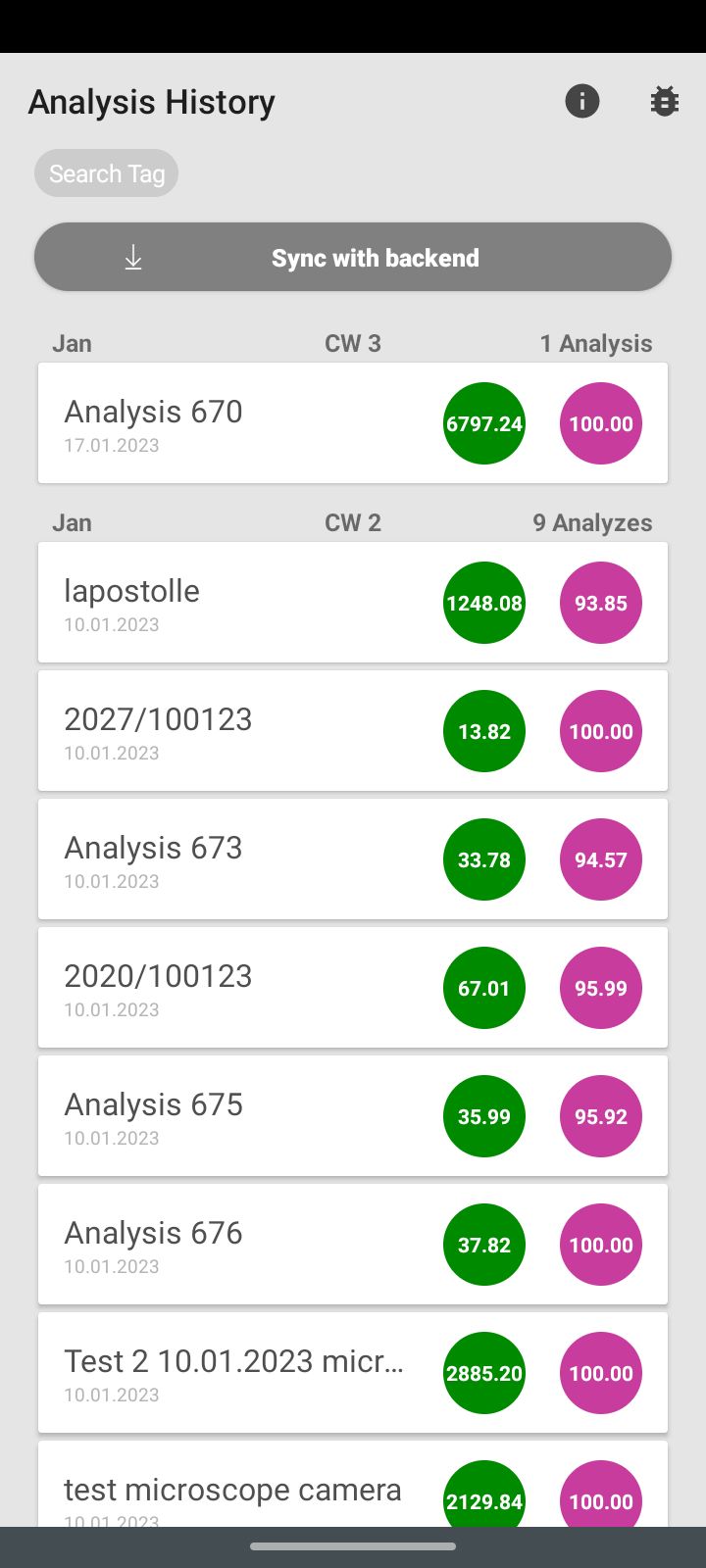Open the 2020/100123 analysis card
Image resolution: width=706 pixels, height=1568 pixels.
click(x=353, y=988)
